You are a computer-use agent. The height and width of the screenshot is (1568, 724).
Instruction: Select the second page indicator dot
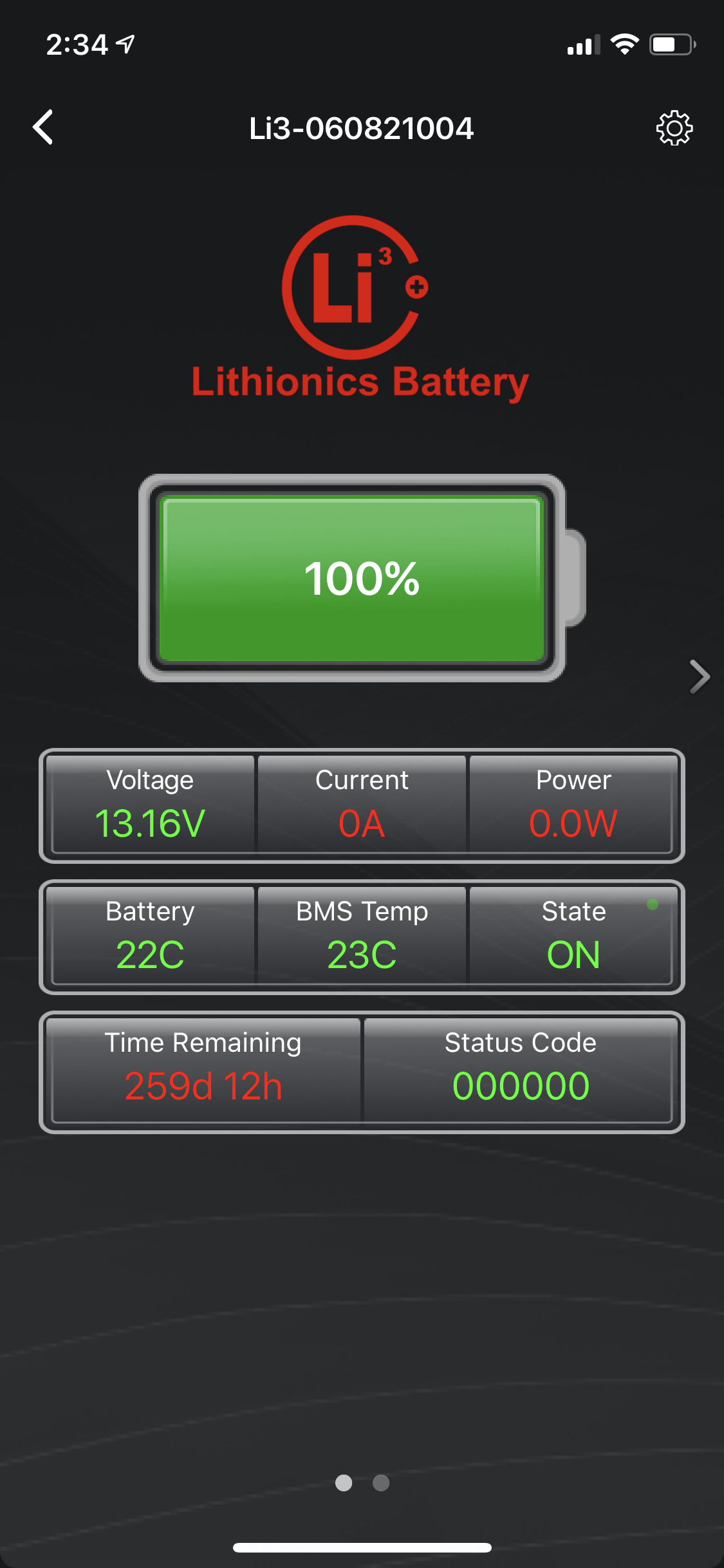click(381, 1483)
